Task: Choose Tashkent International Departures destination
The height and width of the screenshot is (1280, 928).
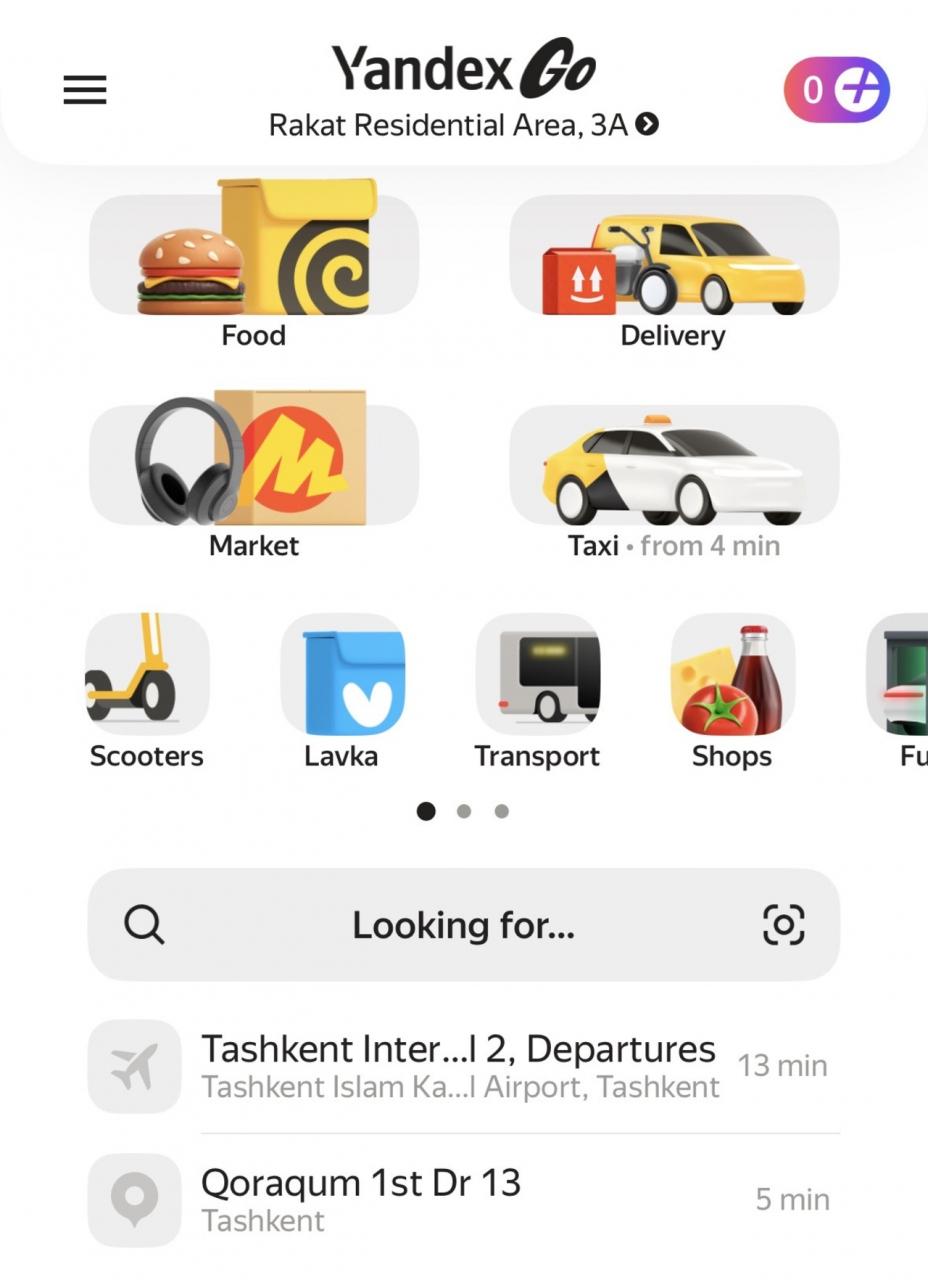Action: 460,1066
